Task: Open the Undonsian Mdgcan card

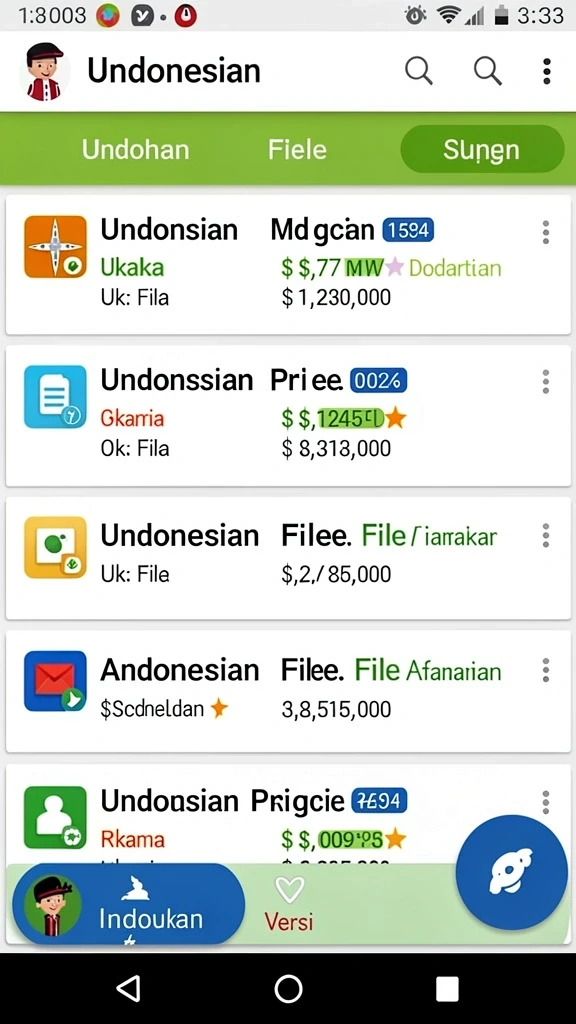Action: (x=288, y=264)
